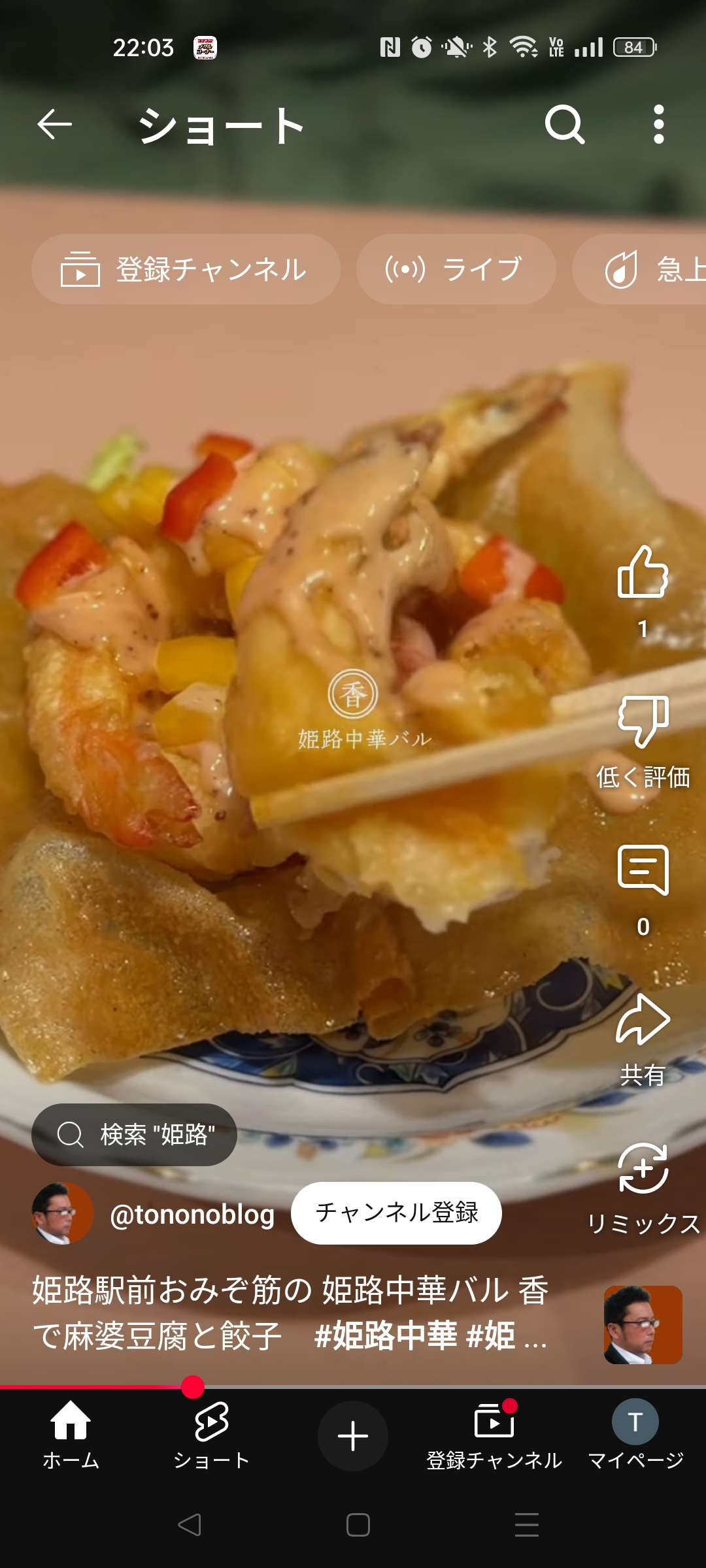Dislike this Short with 低く評価
The width and height of the screenshot is (706, 1568).
click(x=643, y=722)
